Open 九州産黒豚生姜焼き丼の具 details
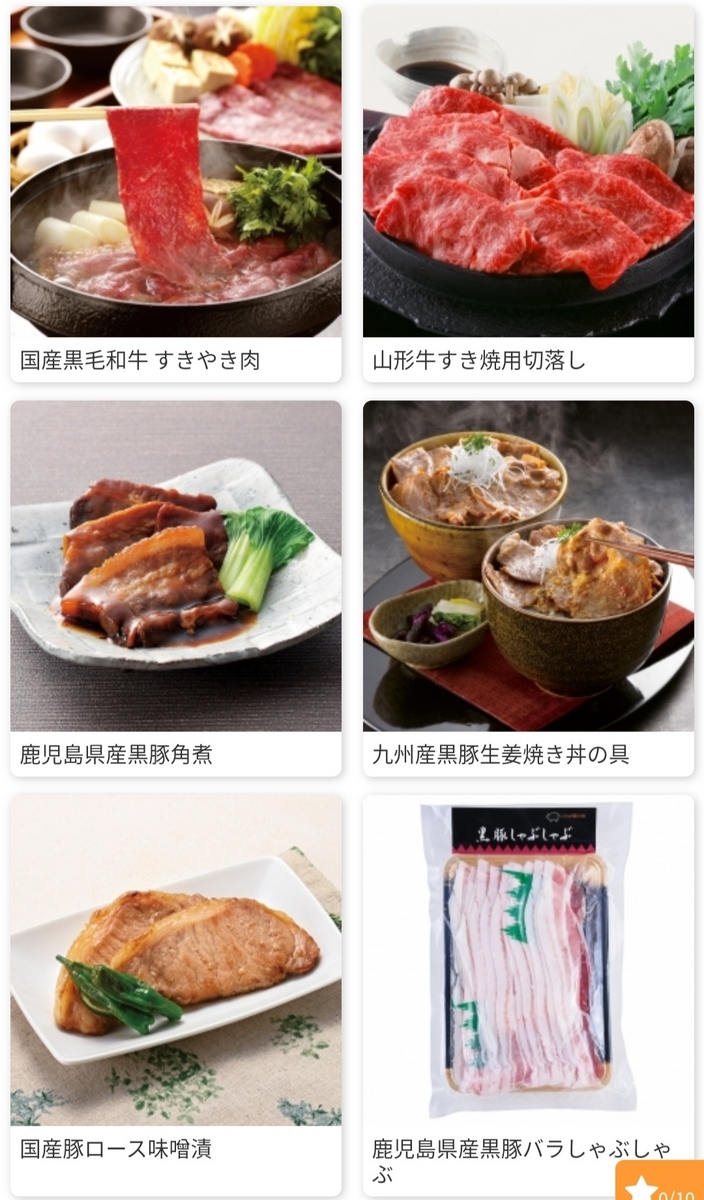The width and height of the screenshot is (704, 1200). click(x=528, y=588)
